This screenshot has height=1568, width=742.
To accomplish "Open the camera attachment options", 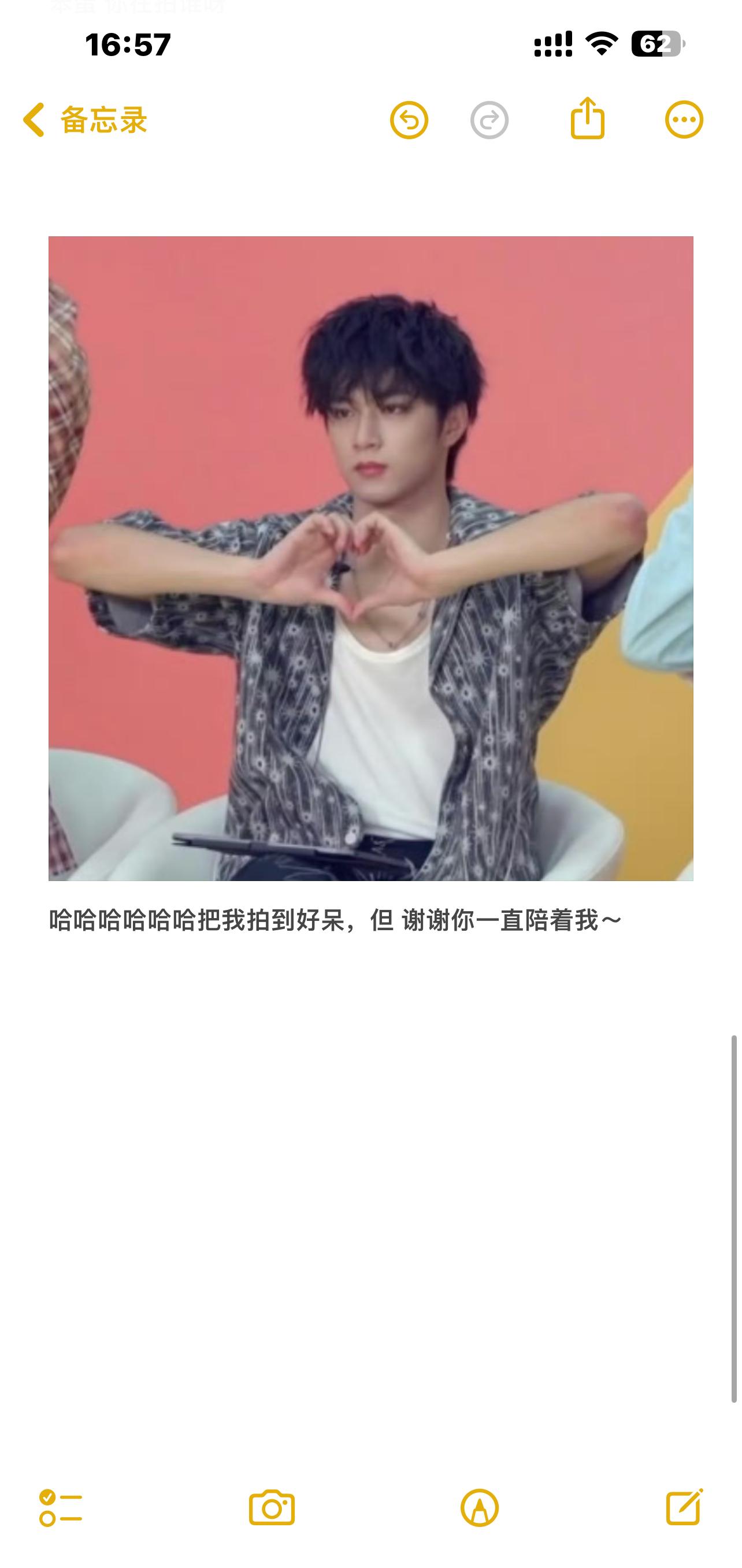I will coord(272,1508).
